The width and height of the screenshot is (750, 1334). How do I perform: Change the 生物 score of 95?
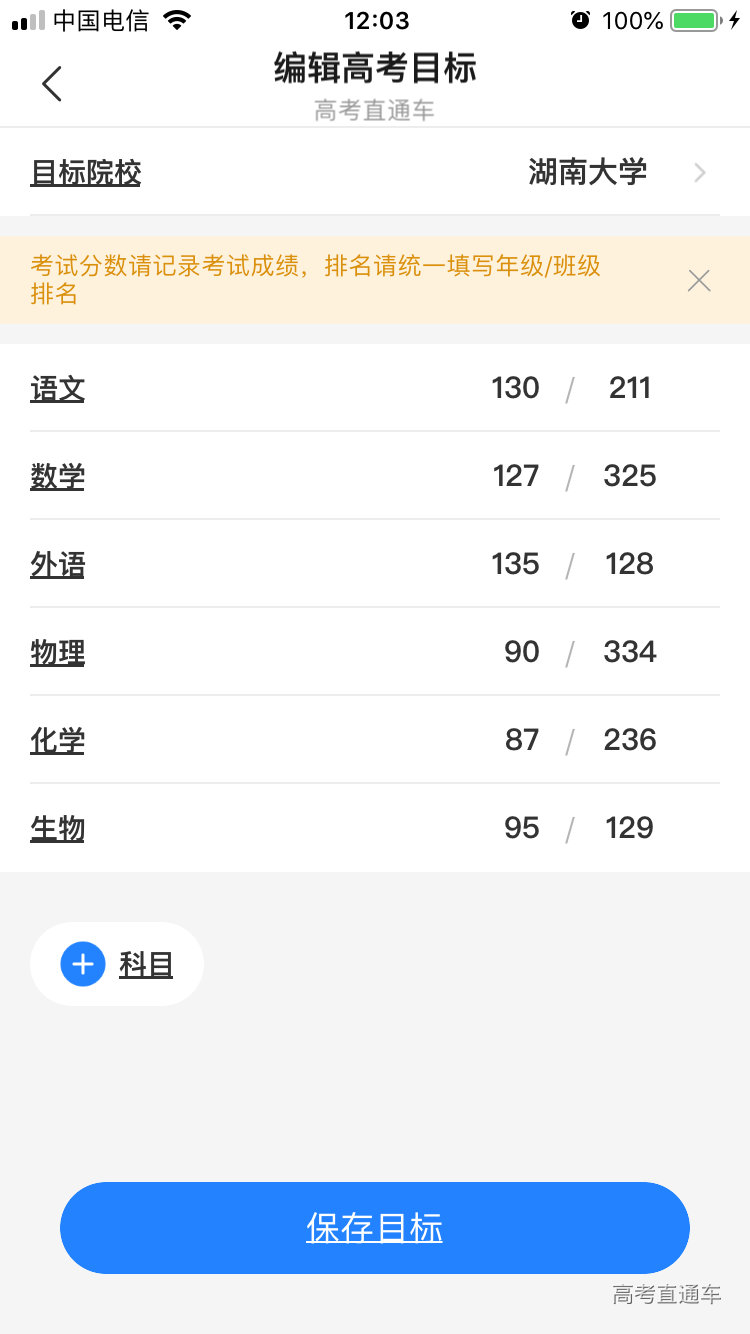tap(521, 828)
